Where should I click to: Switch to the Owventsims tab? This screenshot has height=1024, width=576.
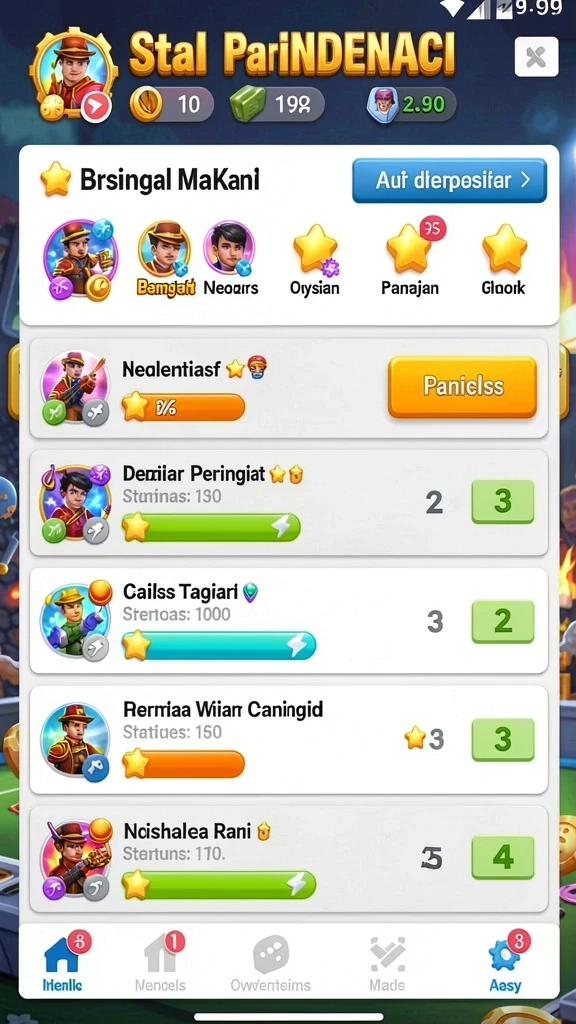point(271,961)
